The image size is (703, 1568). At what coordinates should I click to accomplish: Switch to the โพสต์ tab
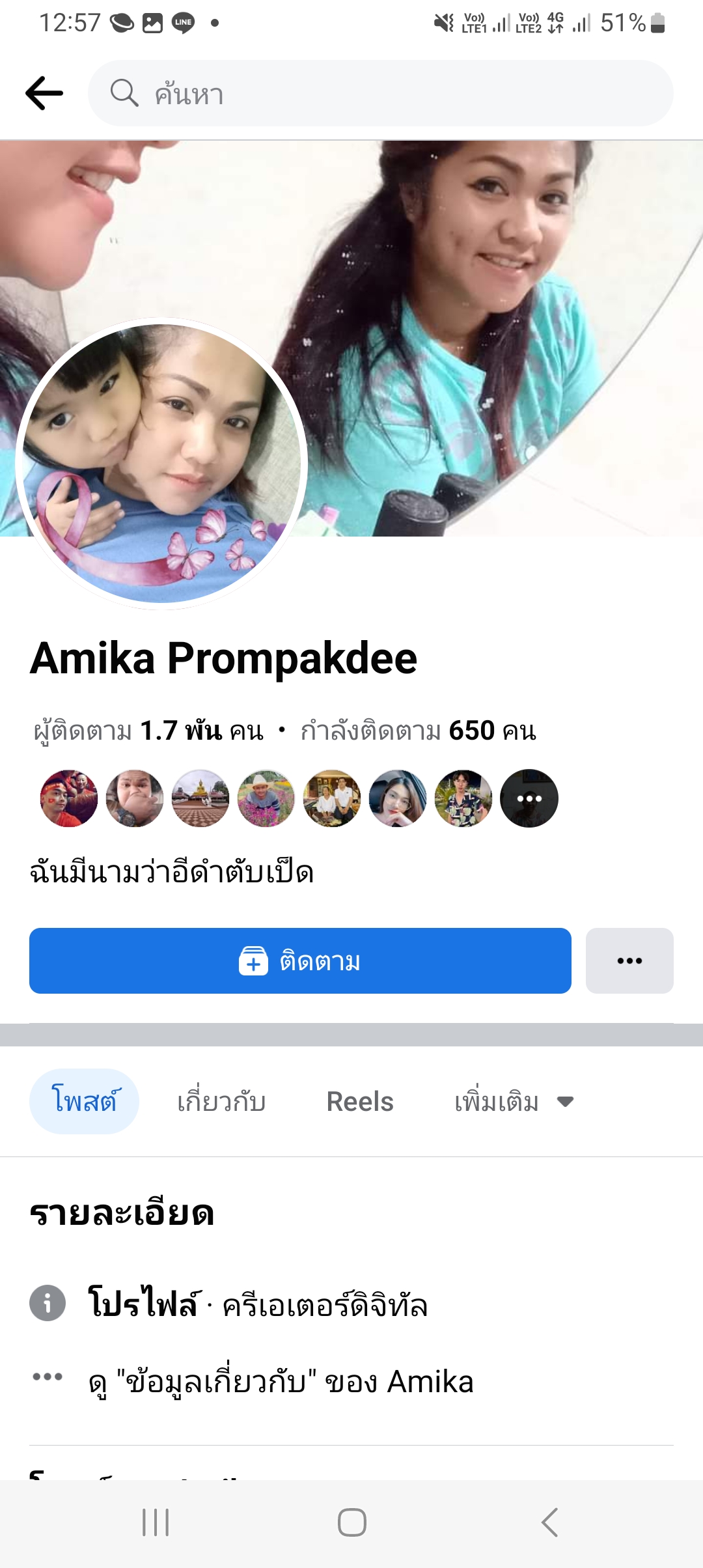pos(84,1101)
